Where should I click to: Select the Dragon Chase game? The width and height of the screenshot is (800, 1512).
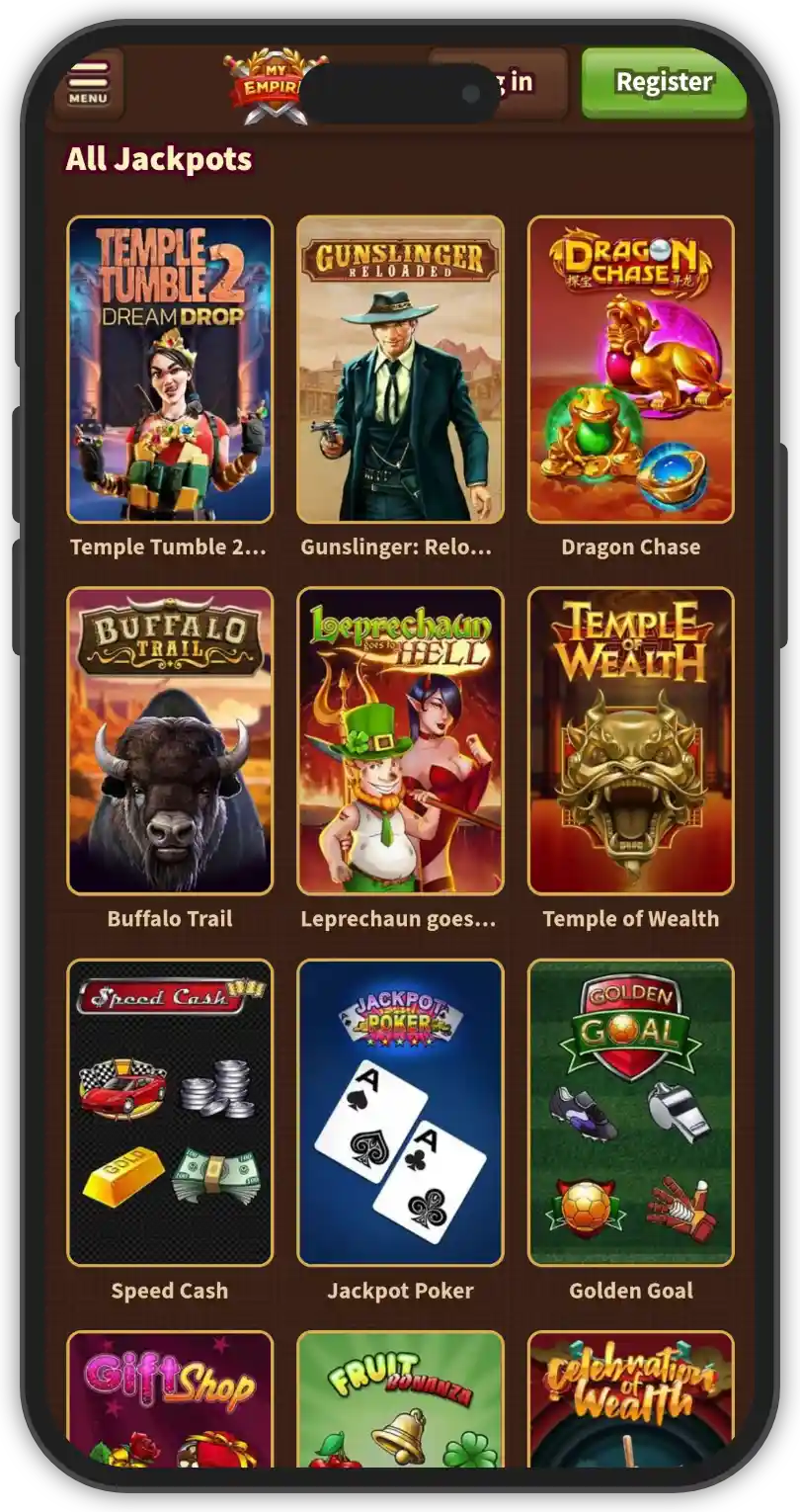click(630, 370)
